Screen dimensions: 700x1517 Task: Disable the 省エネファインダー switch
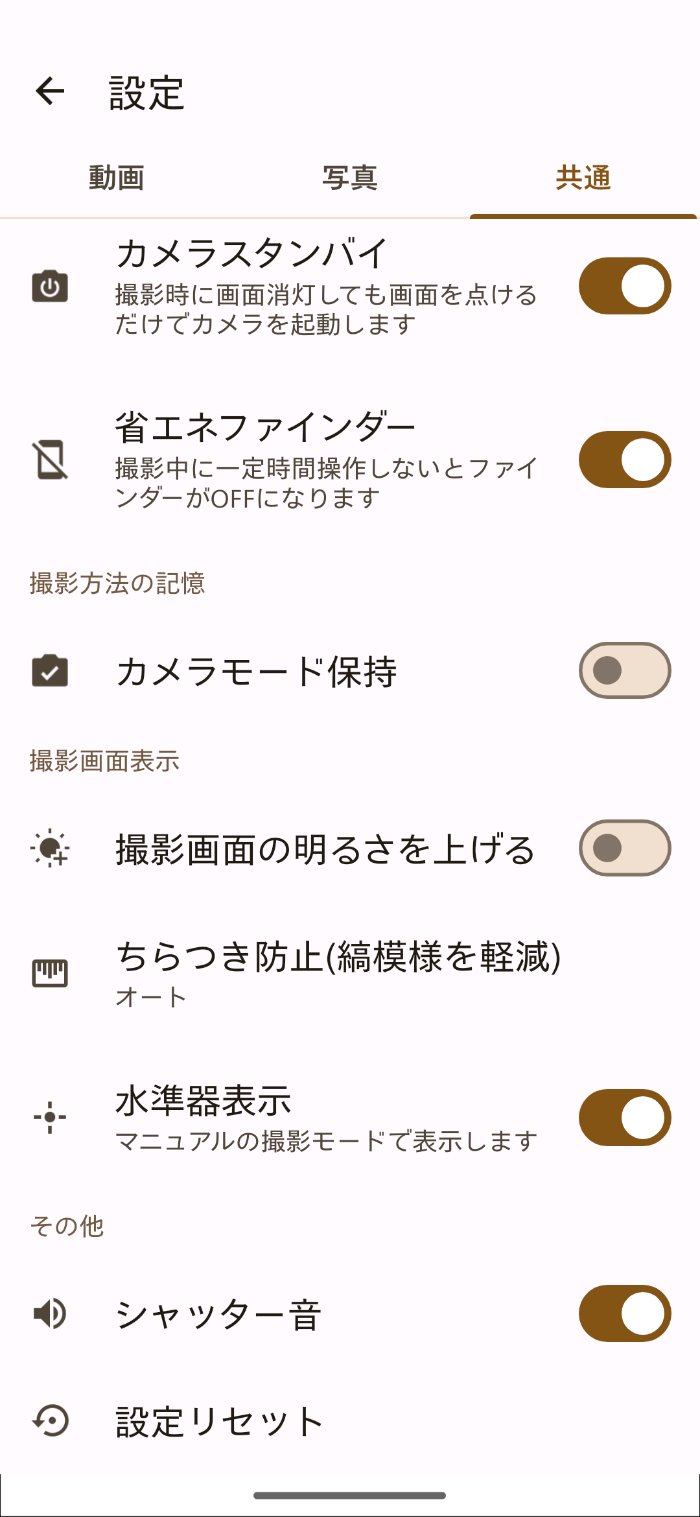(624, 460)
